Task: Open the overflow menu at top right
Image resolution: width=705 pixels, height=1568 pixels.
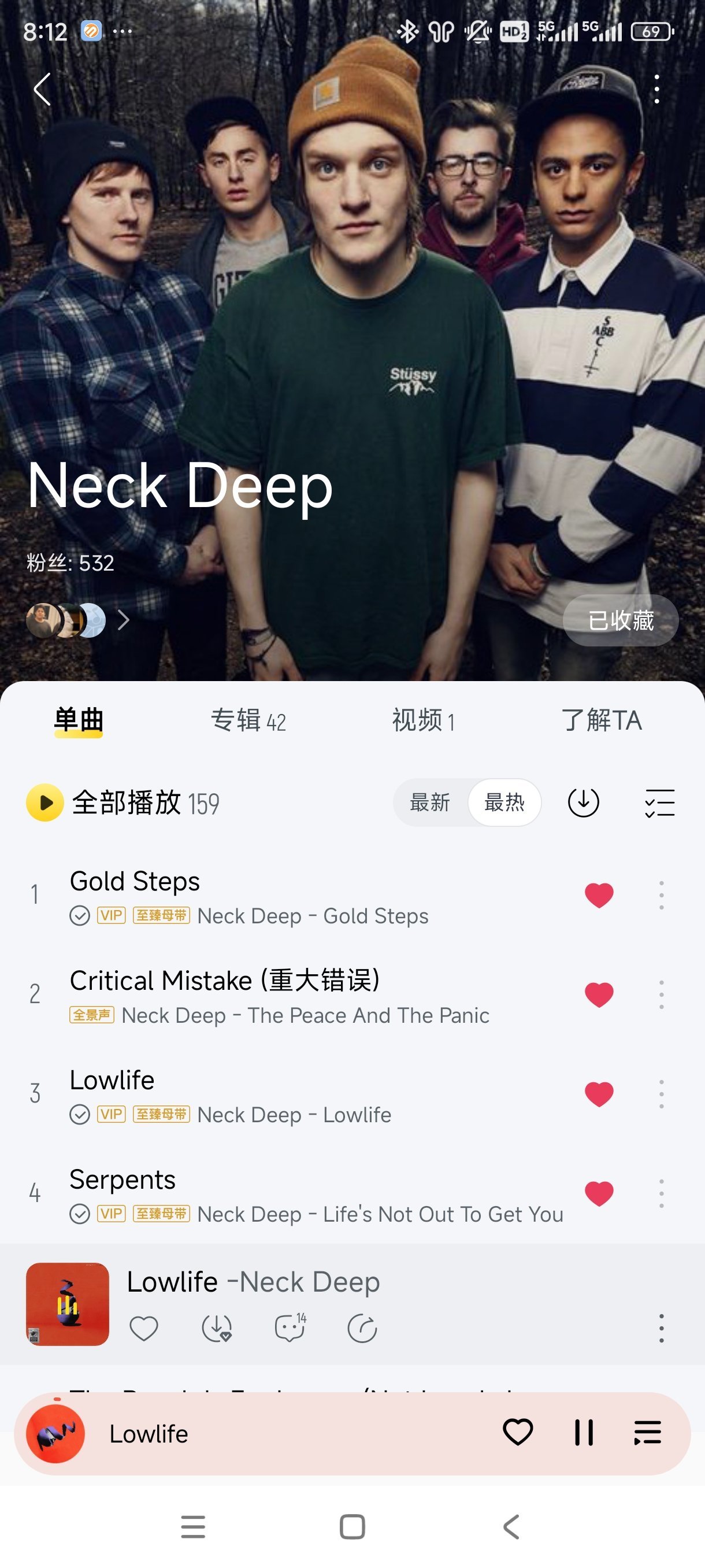Action: tap(656, 90)
